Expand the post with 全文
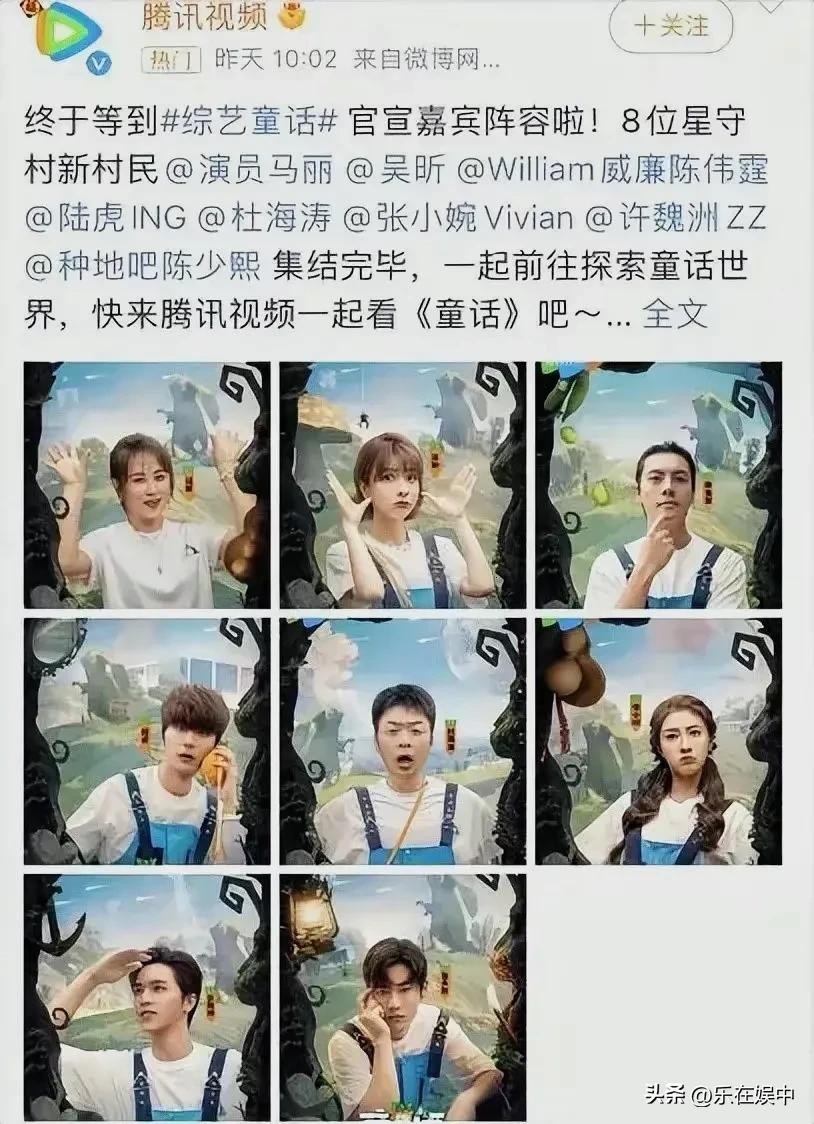 tap(675, 314)
